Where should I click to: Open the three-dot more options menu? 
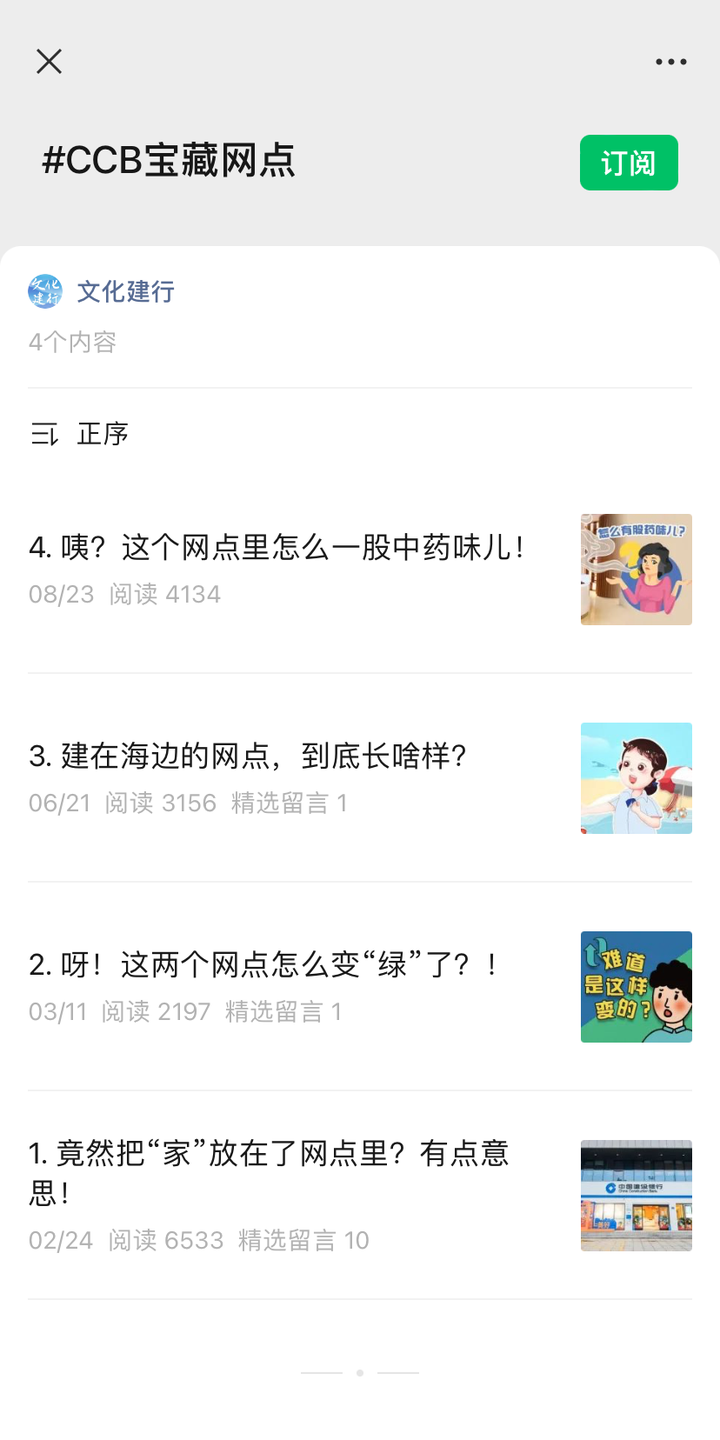pos(672,61)
